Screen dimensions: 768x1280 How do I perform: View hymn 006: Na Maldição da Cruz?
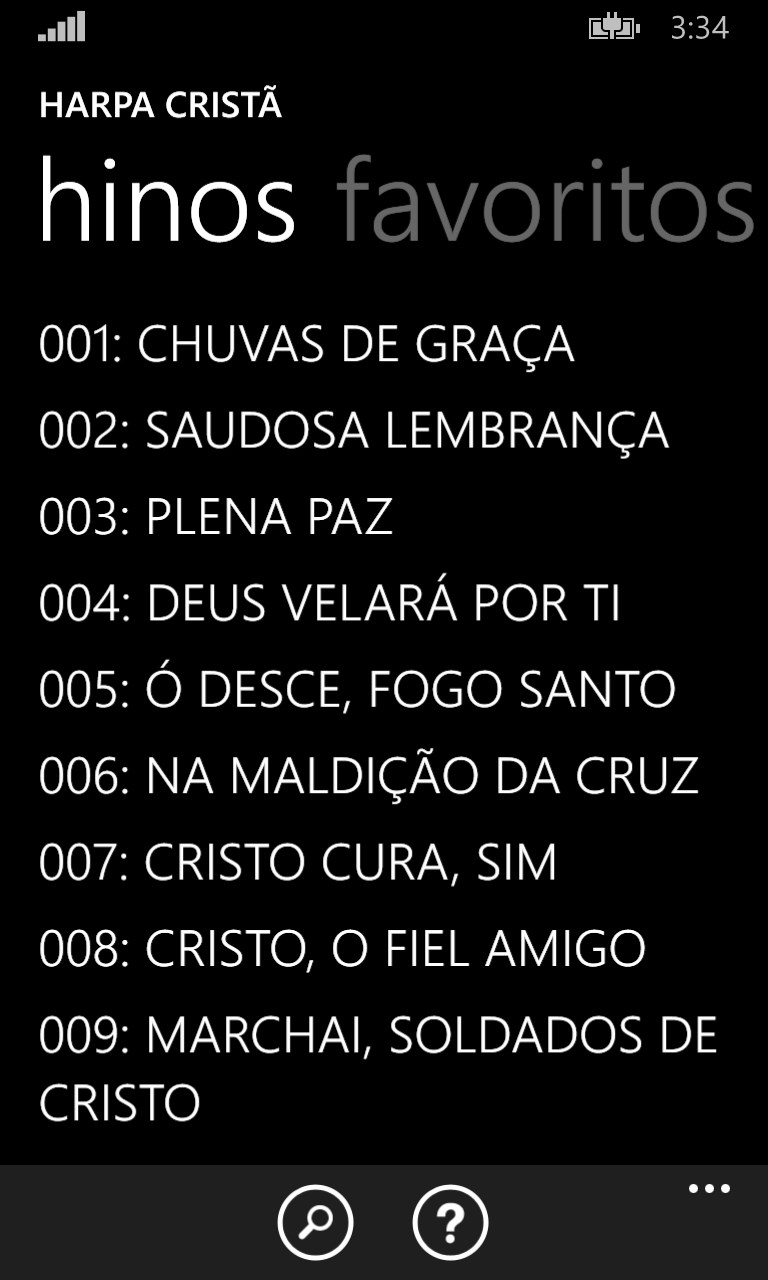point(368,776)
